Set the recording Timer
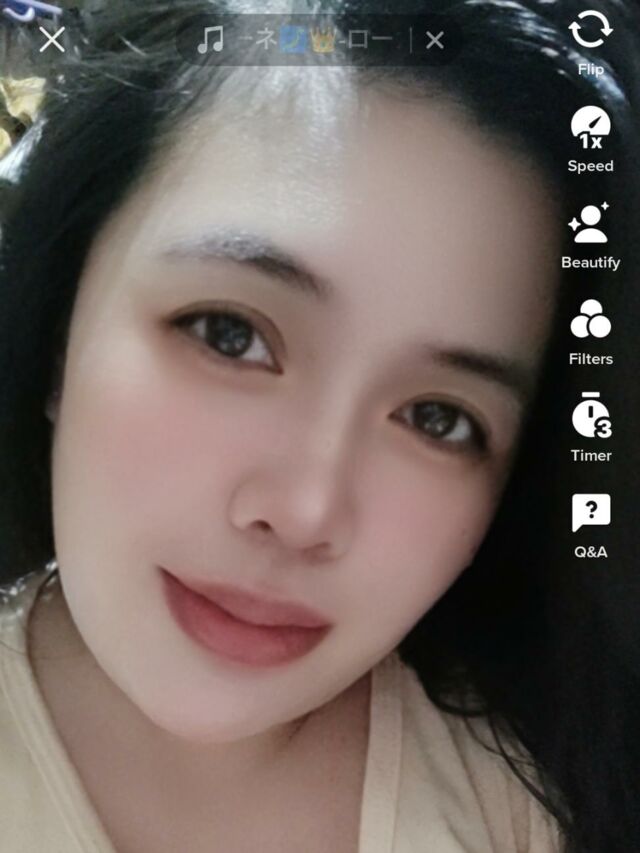The image size is (640, 853). pos(590,424)
